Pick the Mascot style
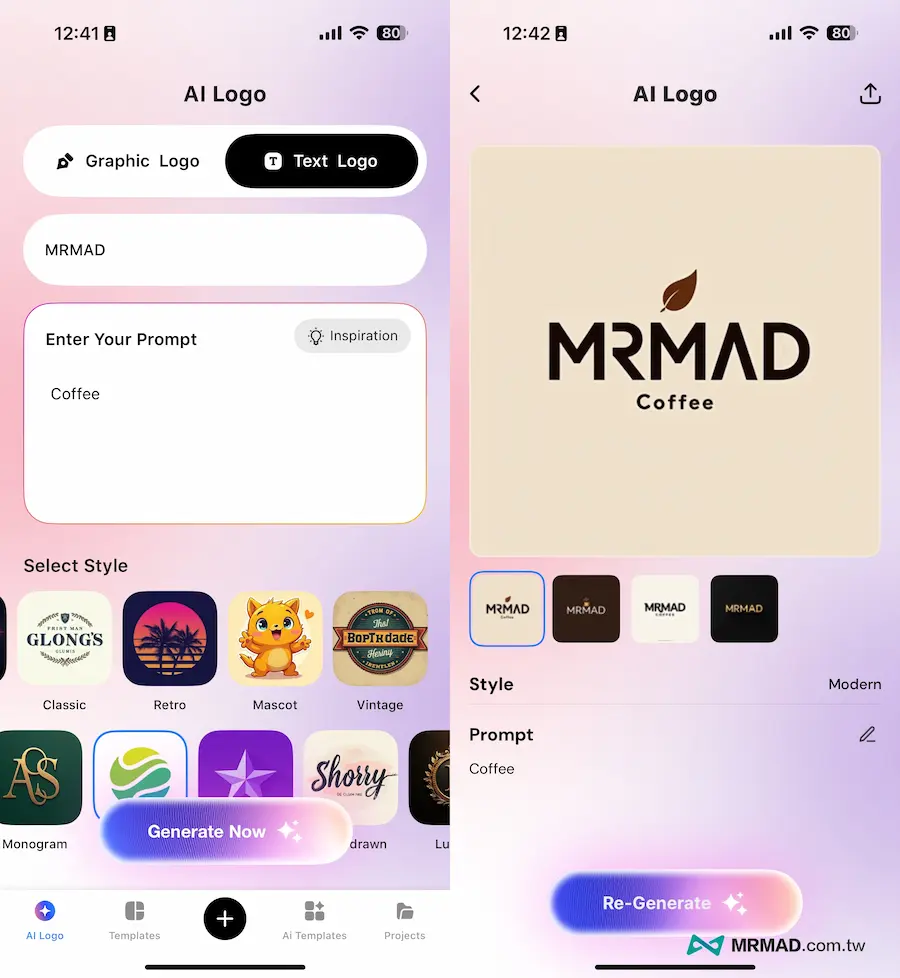This screenshot has width=900, height=978. click(275, 638)
